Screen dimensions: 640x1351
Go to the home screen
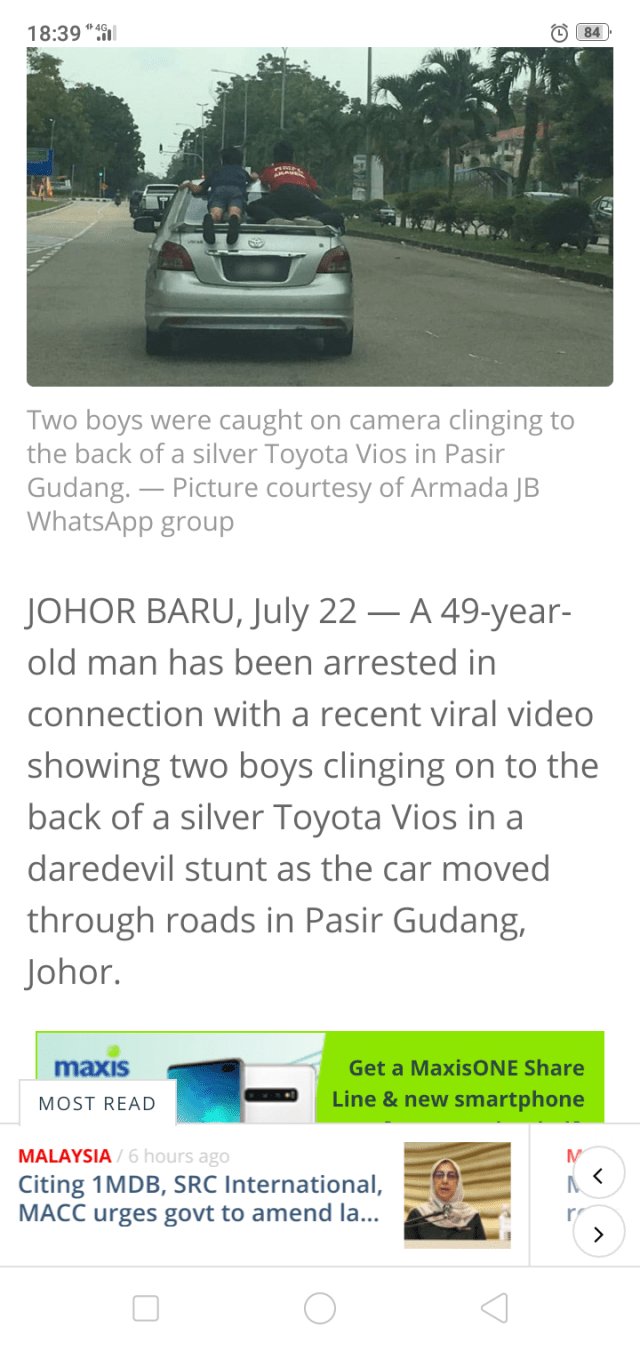click(320, 1308)
